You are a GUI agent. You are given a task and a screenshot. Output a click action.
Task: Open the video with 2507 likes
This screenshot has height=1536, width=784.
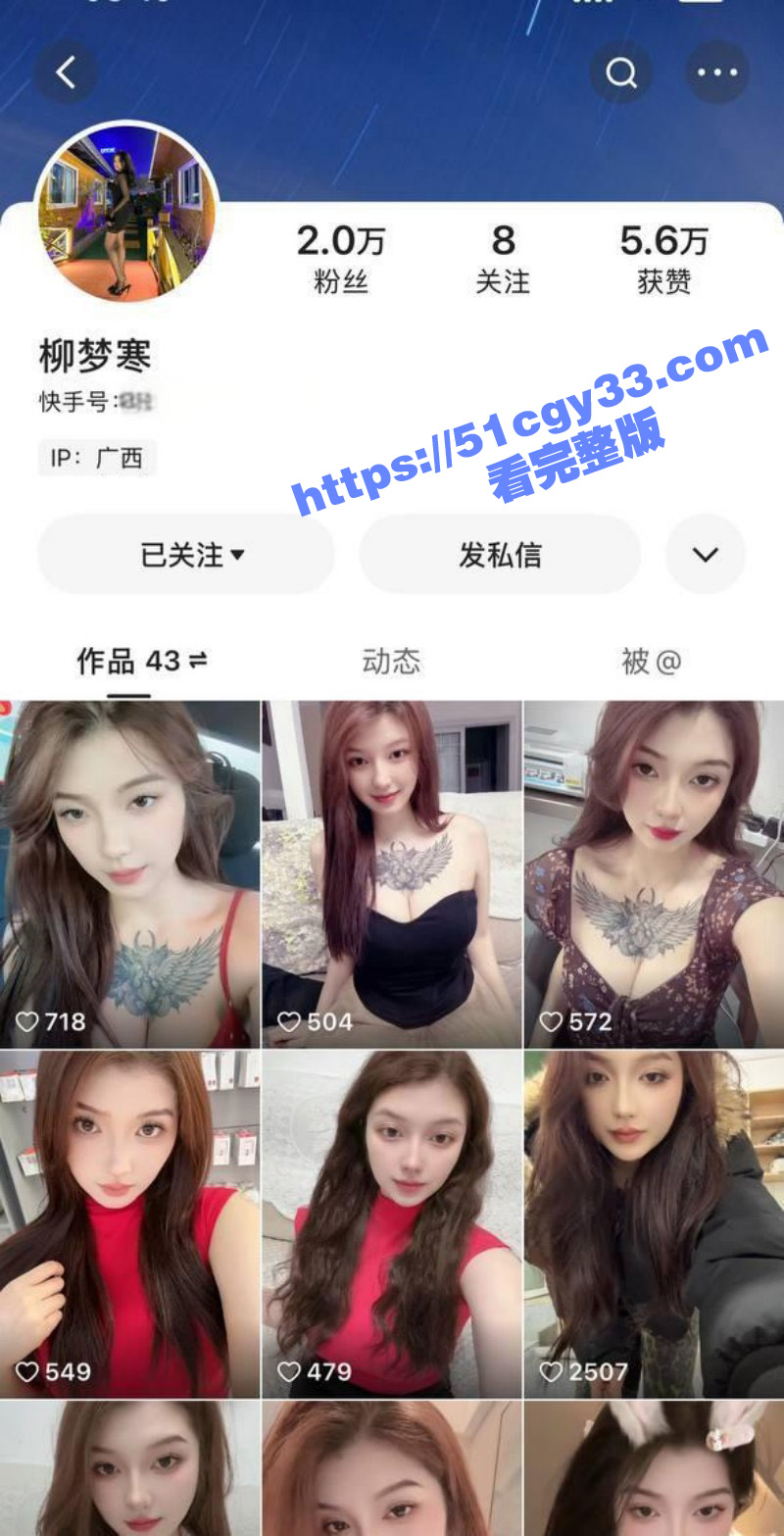[x=654, y=1223]
